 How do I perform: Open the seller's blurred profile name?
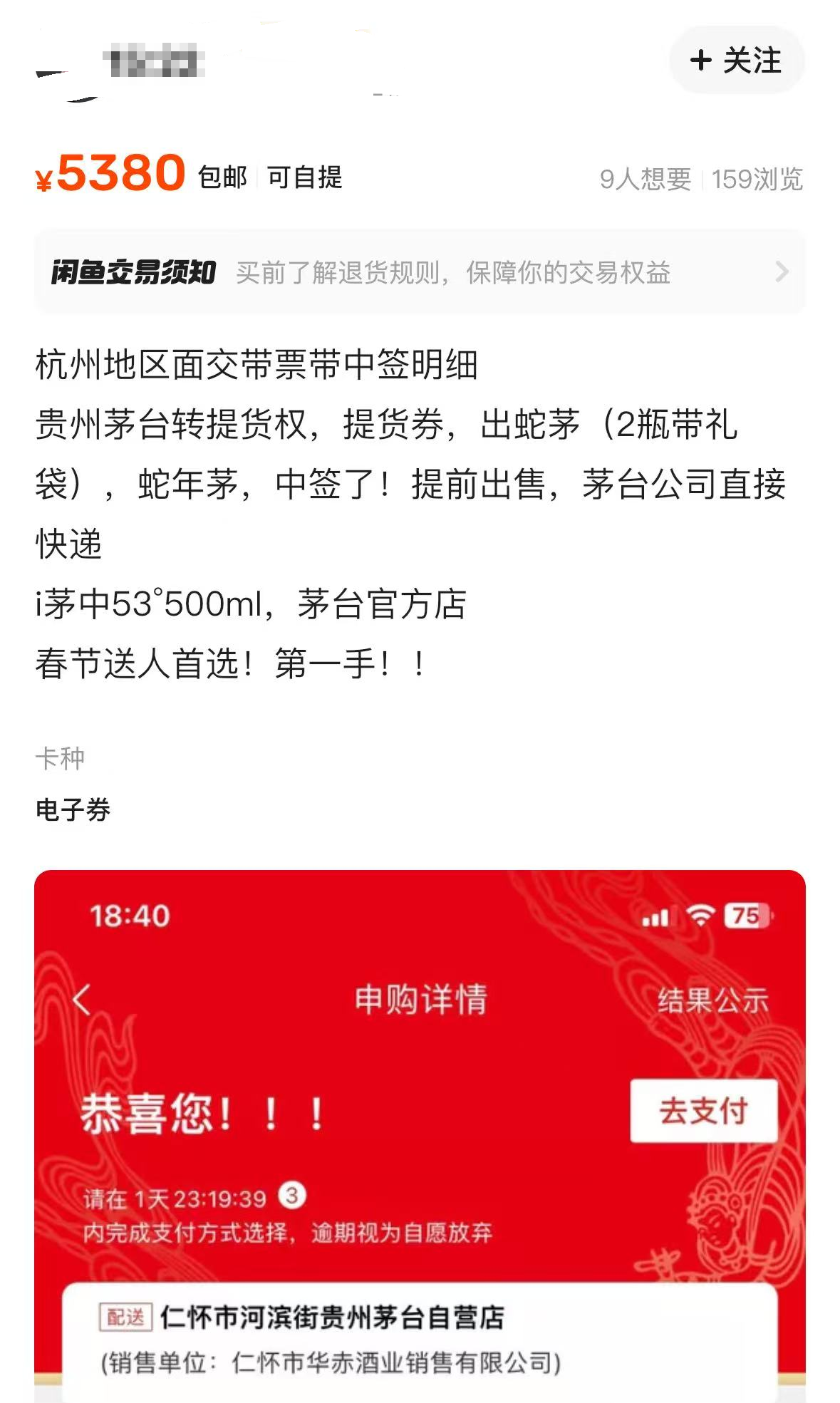click(154, 61)
